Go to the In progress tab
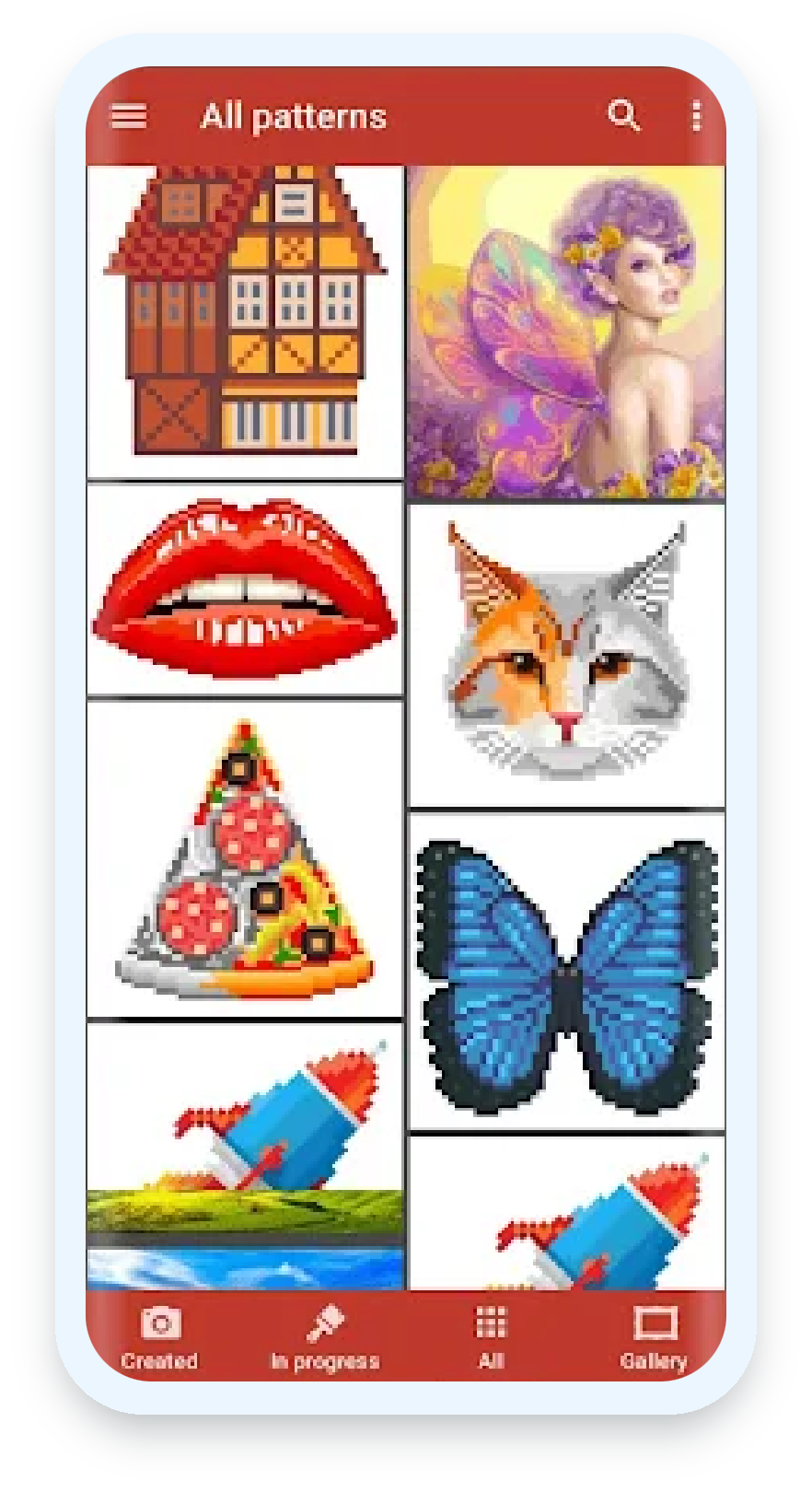Image resolution: width=812 pixels, height=1492 pixels. point(324,1338)
